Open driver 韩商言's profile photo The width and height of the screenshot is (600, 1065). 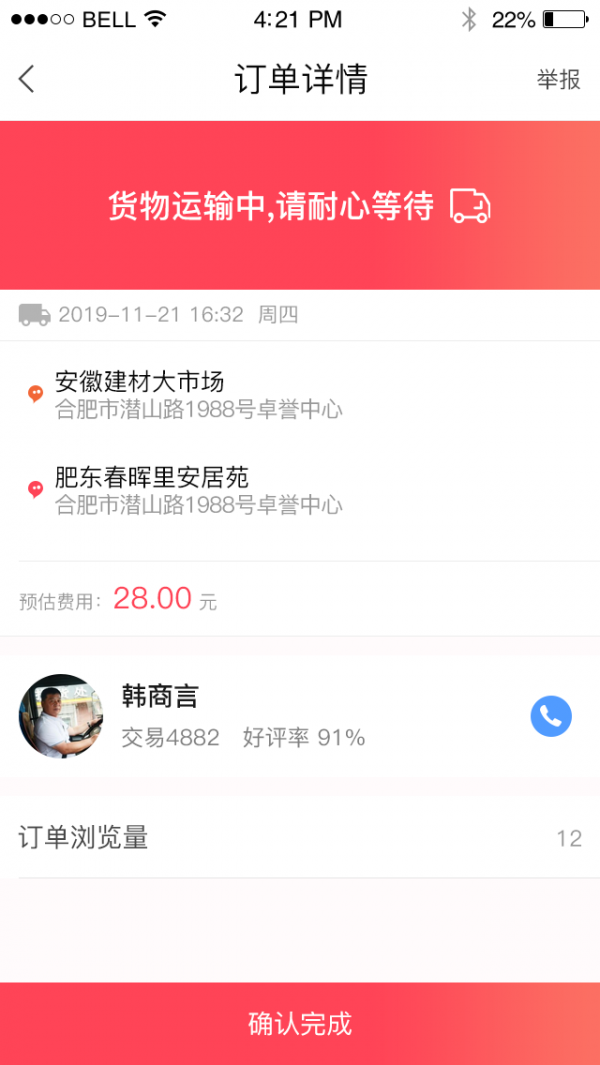tap(61, 716)
